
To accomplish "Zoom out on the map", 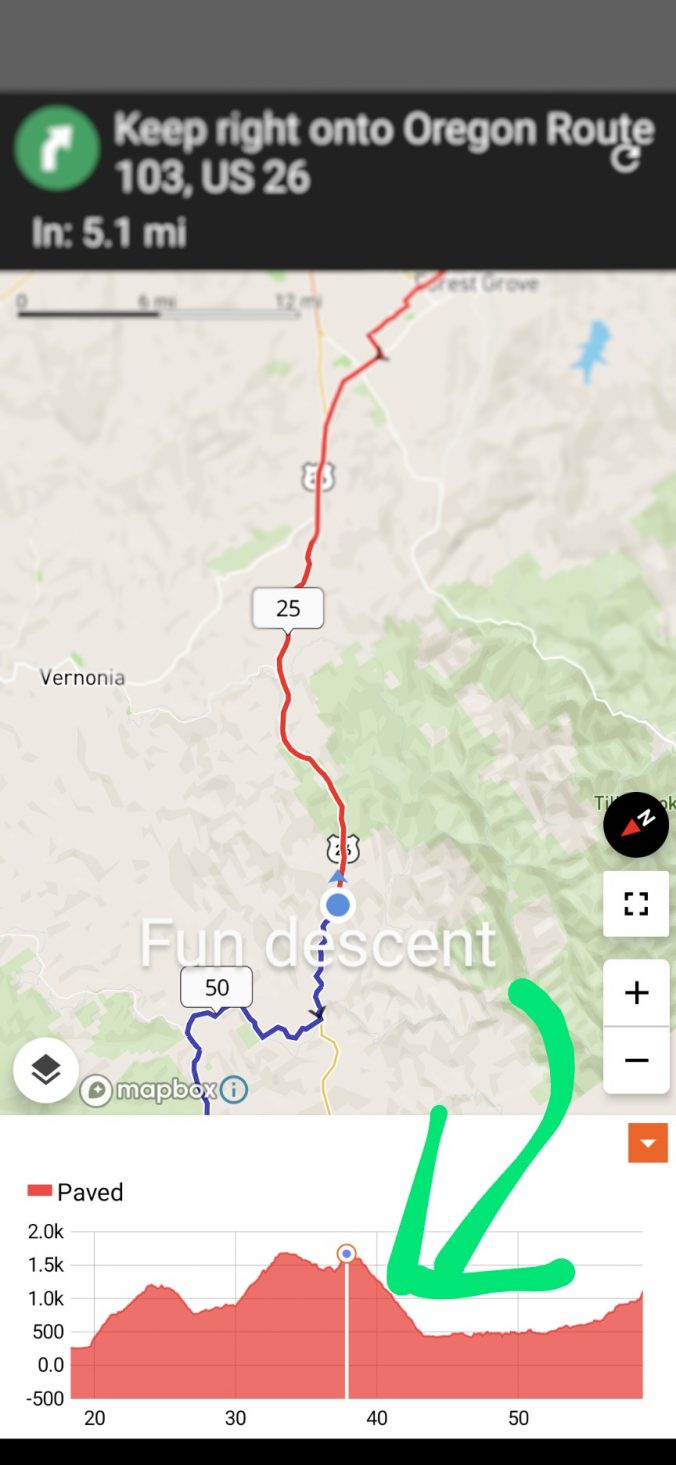I will point(636,1060).
